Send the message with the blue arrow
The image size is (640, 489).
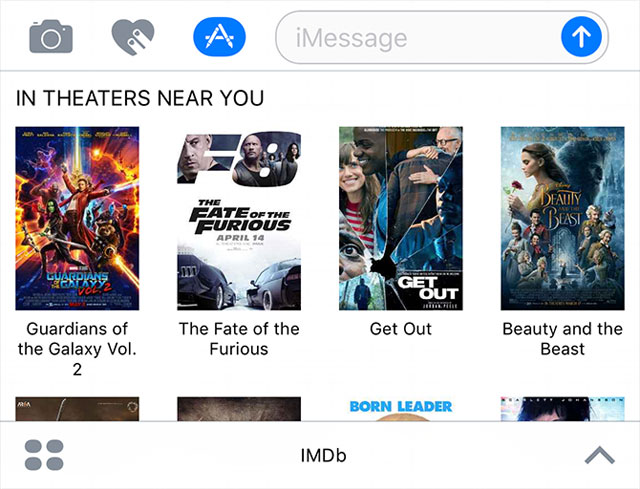pyautogui.click(x=581, y=39)
